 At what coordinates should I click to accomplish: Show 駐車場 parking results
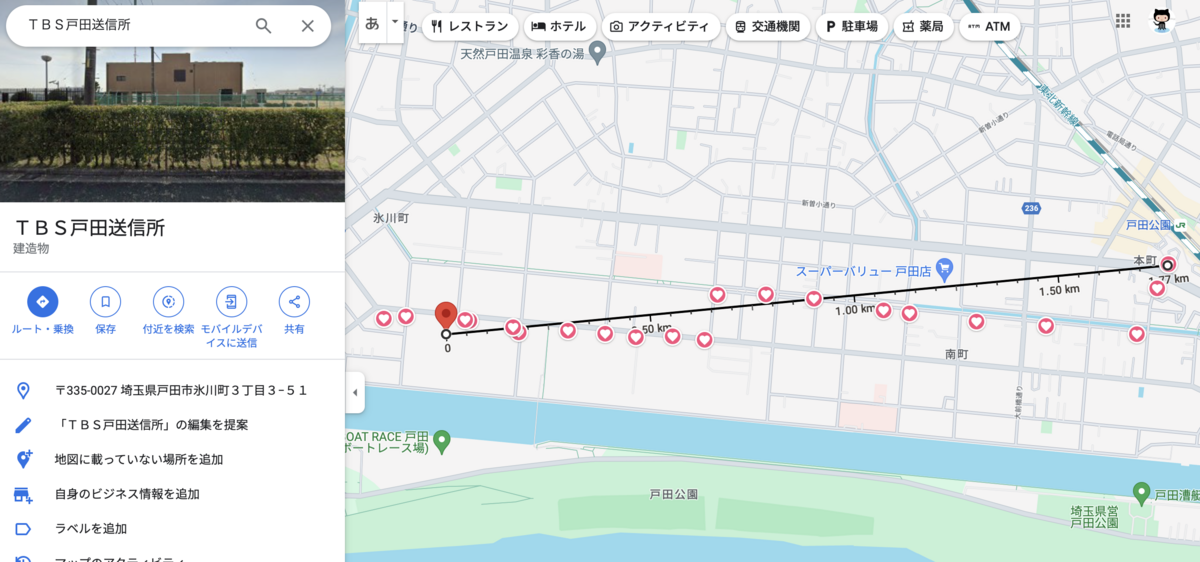852,26
